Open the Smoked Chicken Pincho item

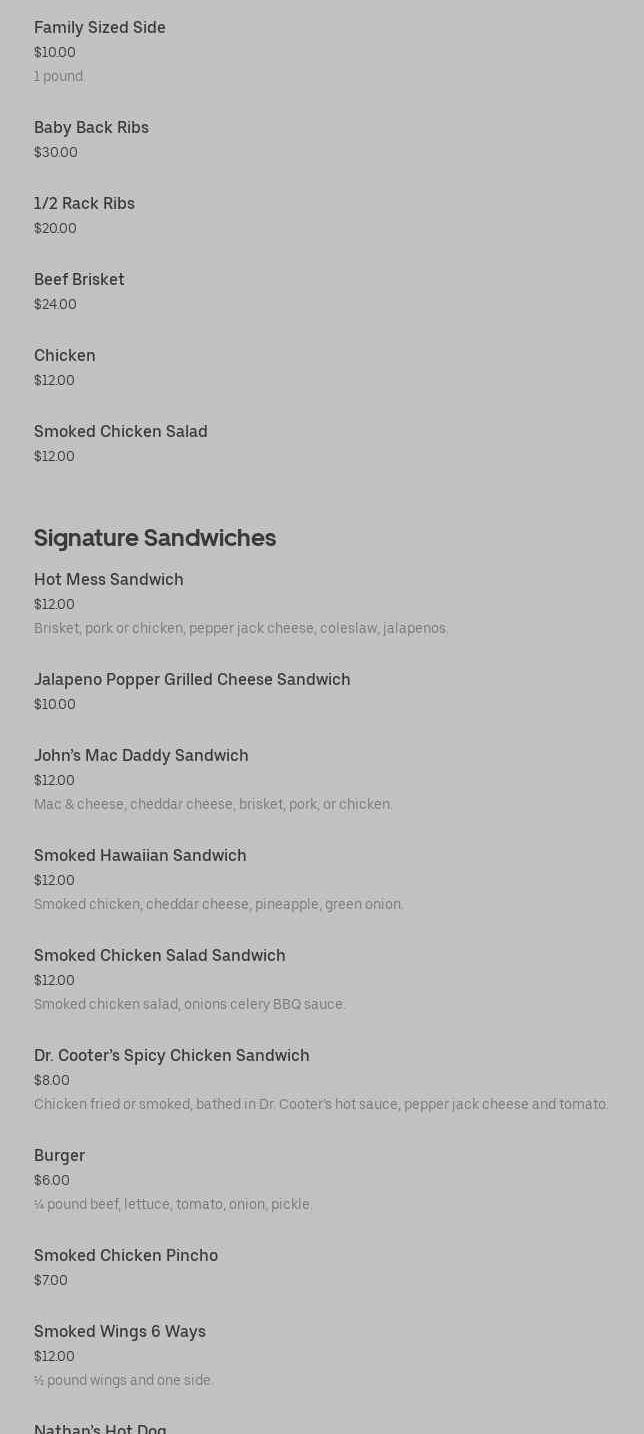click(x=126, y=1256)
